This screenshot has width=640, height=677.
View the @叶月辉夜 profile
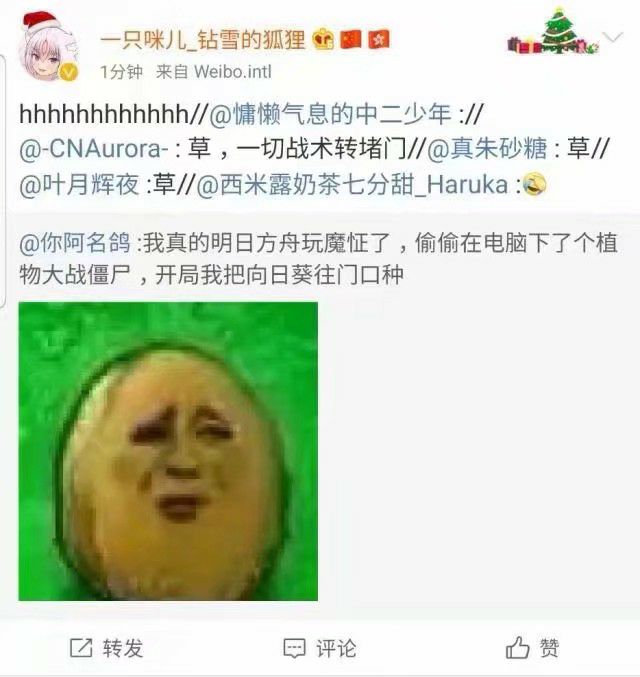click(79, 185)
